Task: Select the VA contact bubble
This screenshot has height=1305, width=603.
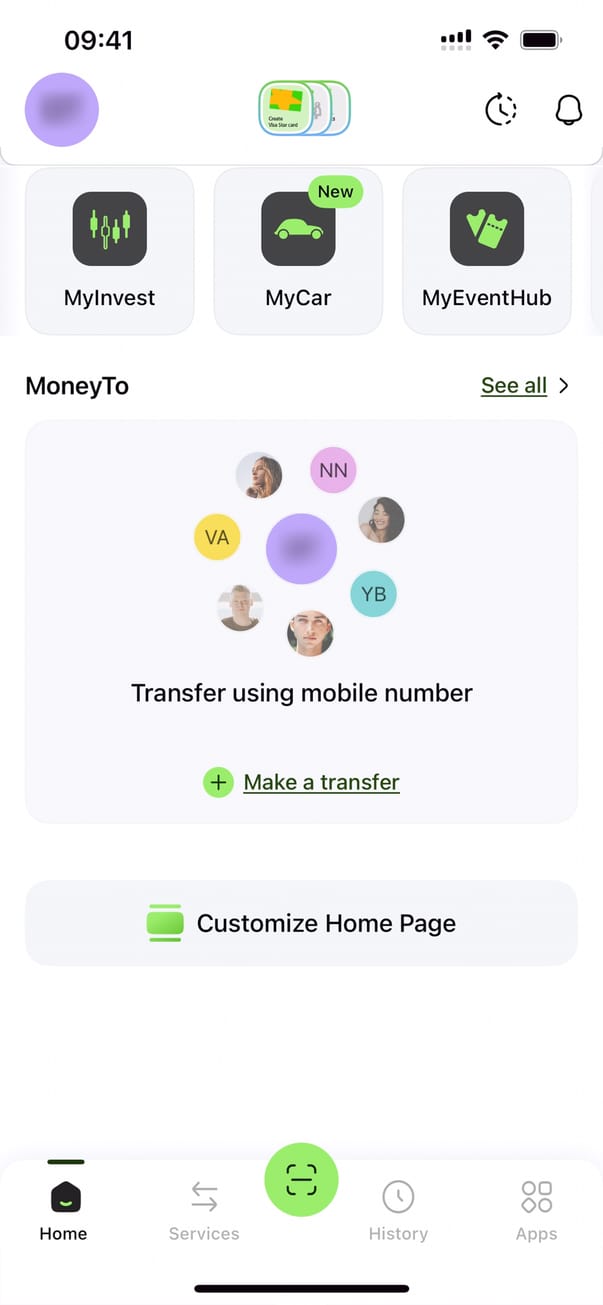Action: pyautogui.click(x=217, y=537)
